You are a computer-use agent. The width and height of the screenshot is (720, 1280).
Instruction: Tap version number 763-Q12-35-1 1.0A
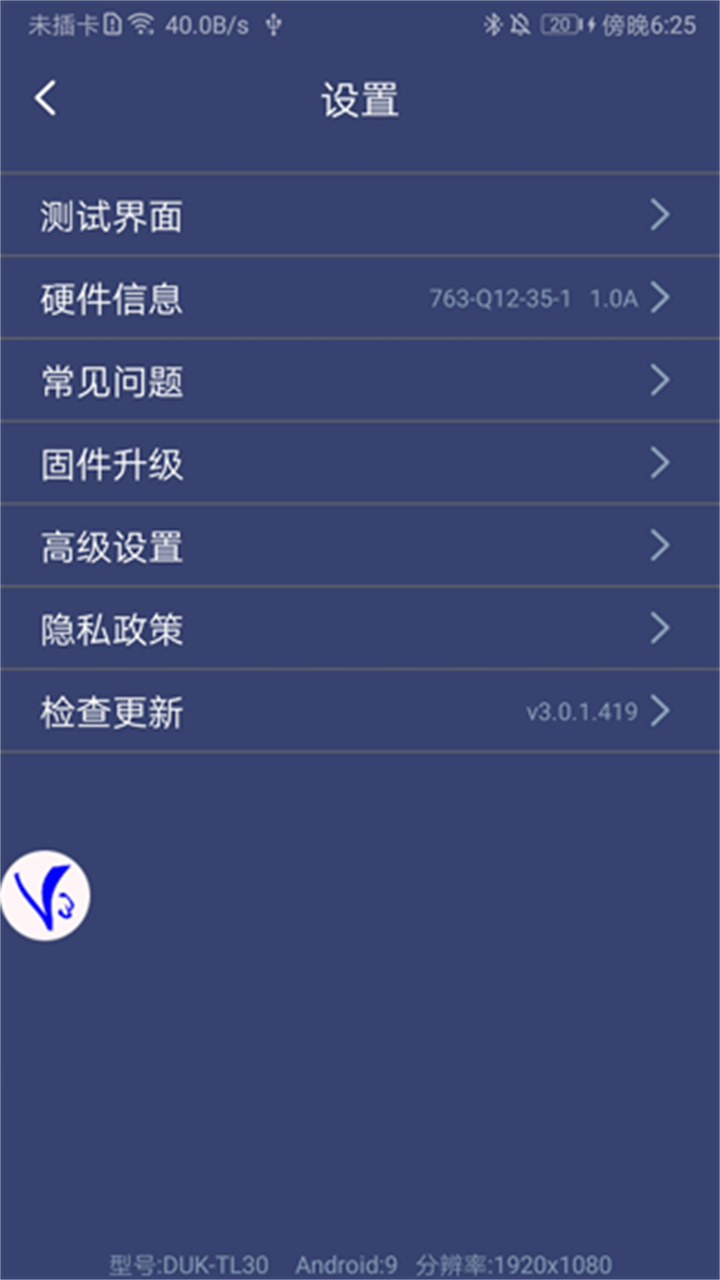tap(536, 298)
